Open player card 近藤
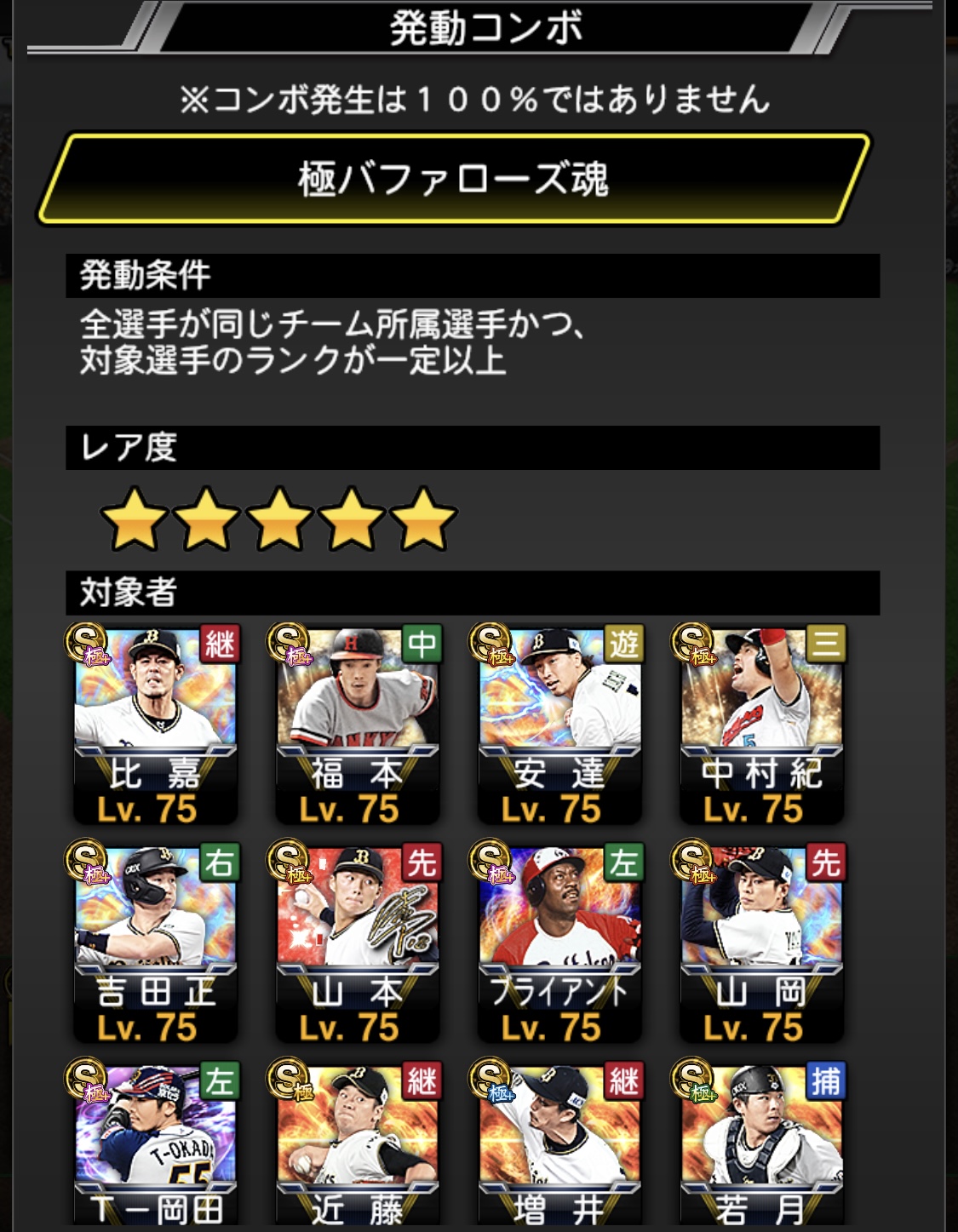The height and width of the screenshot is (1232, 958). [x=357, y=1145]
